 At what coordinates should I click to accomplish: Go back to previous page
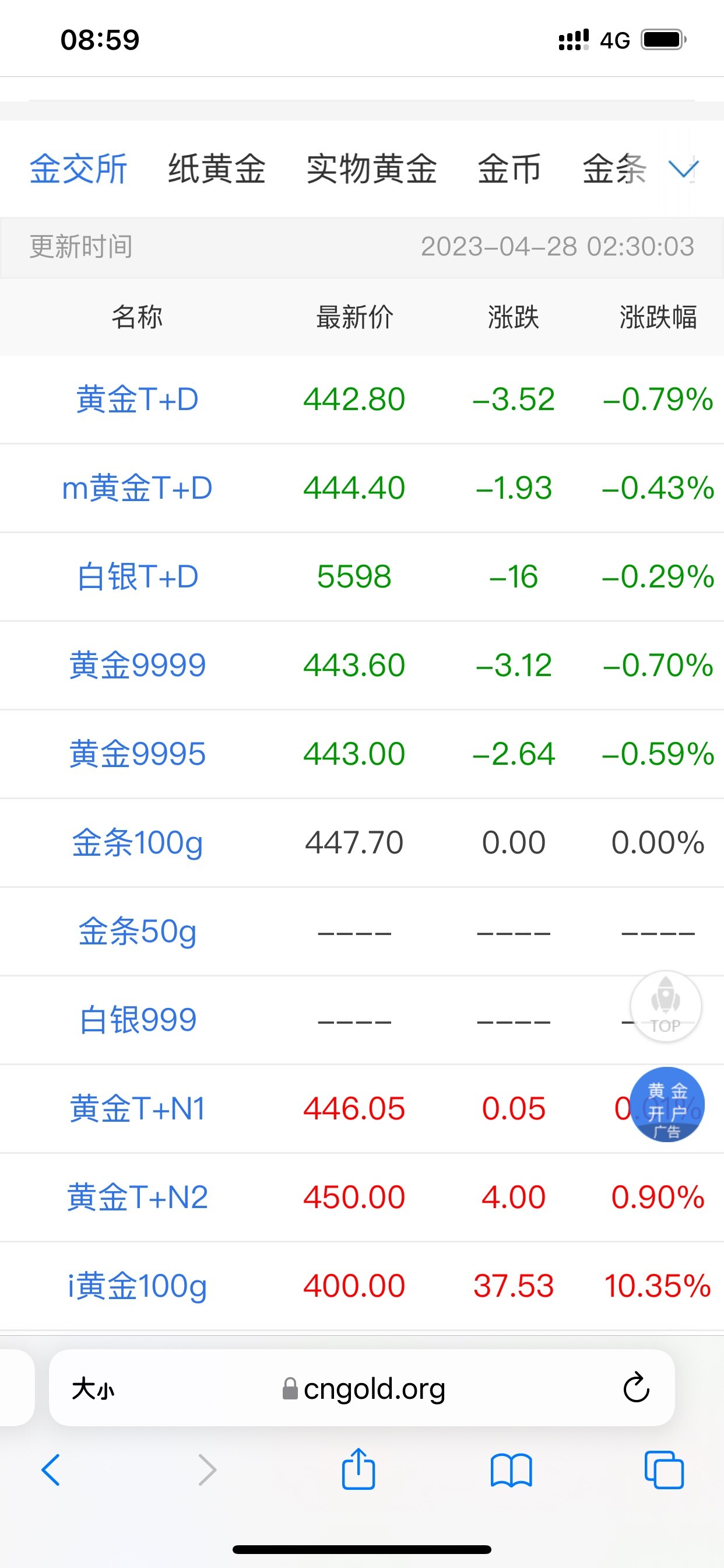click(x=51, y=1470)
